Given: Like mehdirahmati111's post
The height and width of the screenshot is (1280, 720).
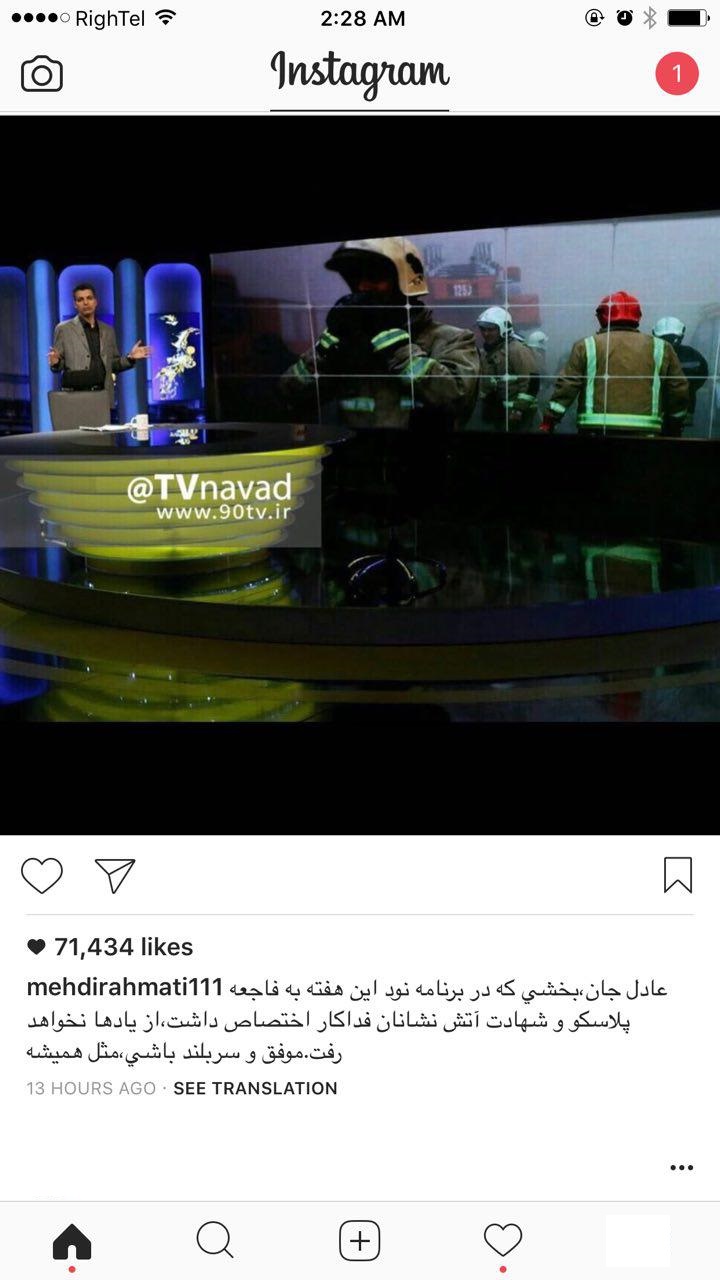Looking at the screenshot, I should (x=42, y=876).
